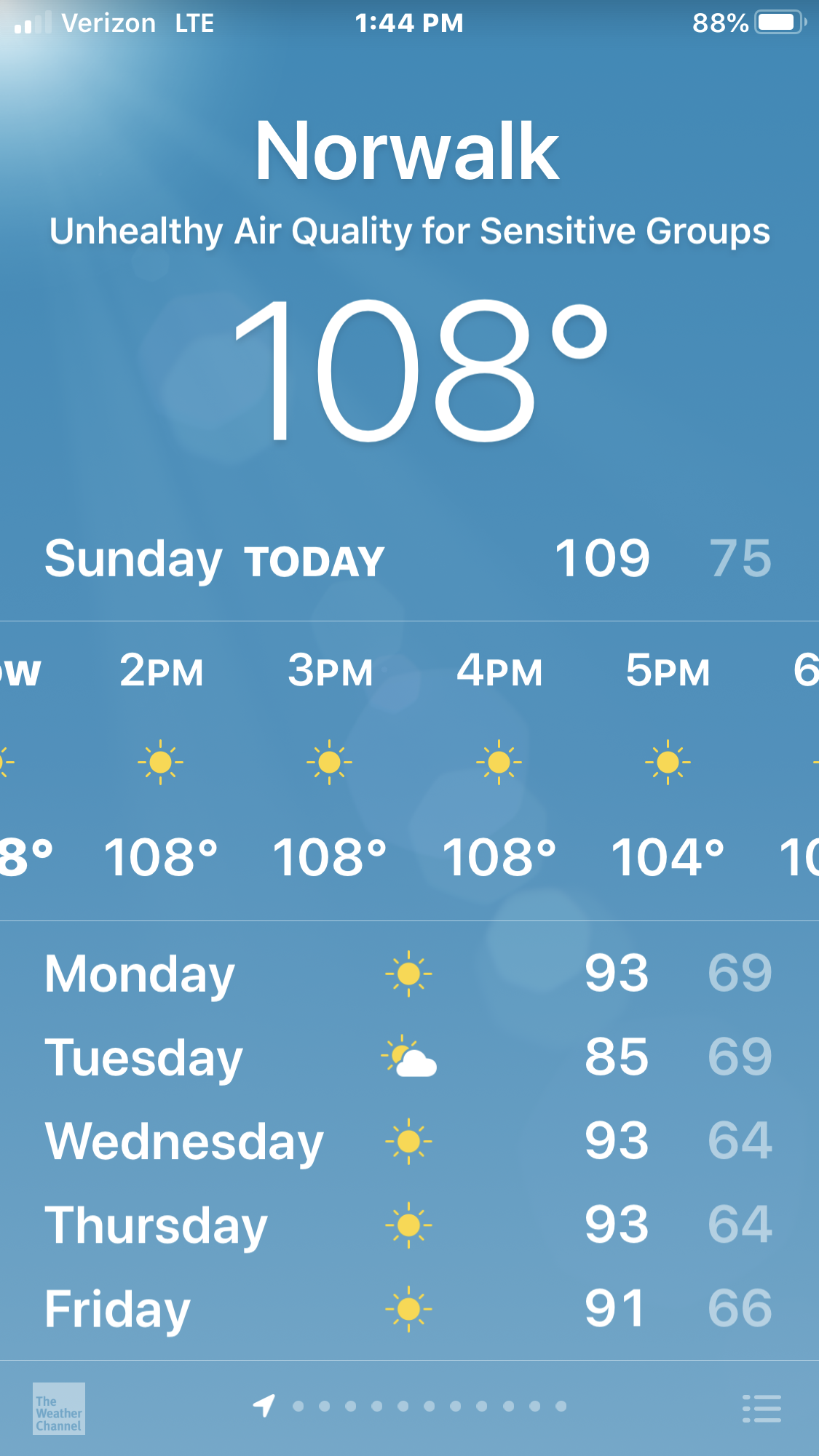This screenshot has height=1456, width=819.
Task: Open The Weather Channel link
Action: point(59,1409)
